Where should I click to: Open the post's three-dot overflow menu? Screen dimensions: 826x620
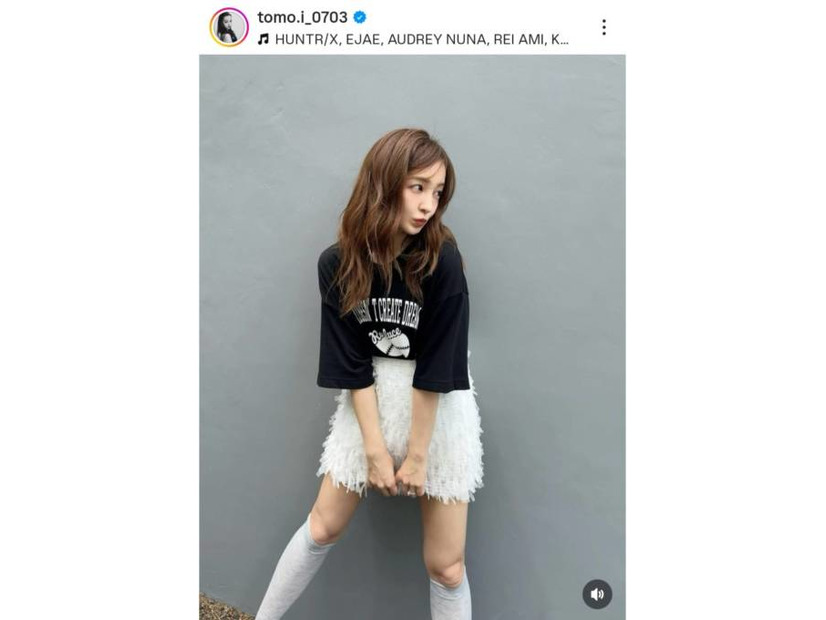(603, 27)
